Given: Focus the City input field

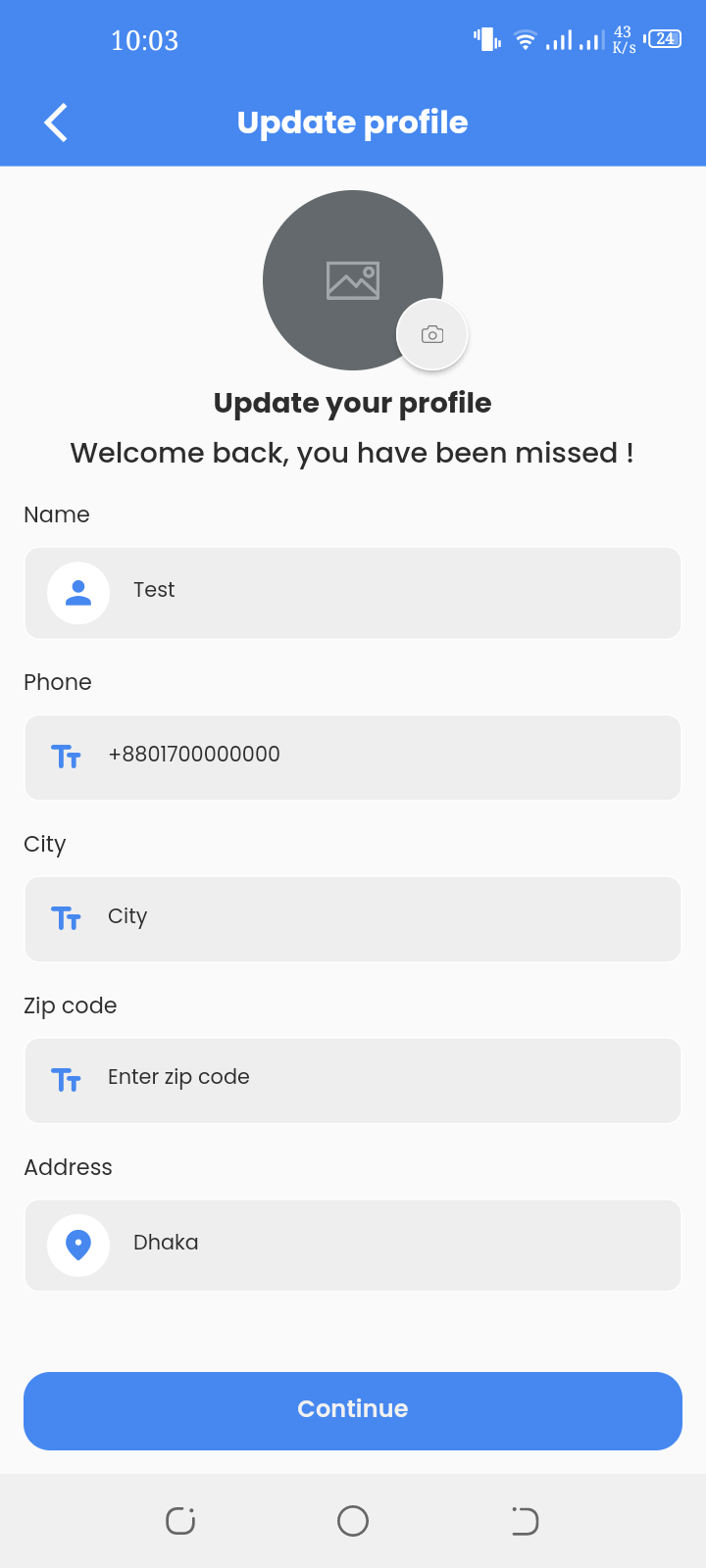Looking at the screenshot, I should click(x=392, y=919).
